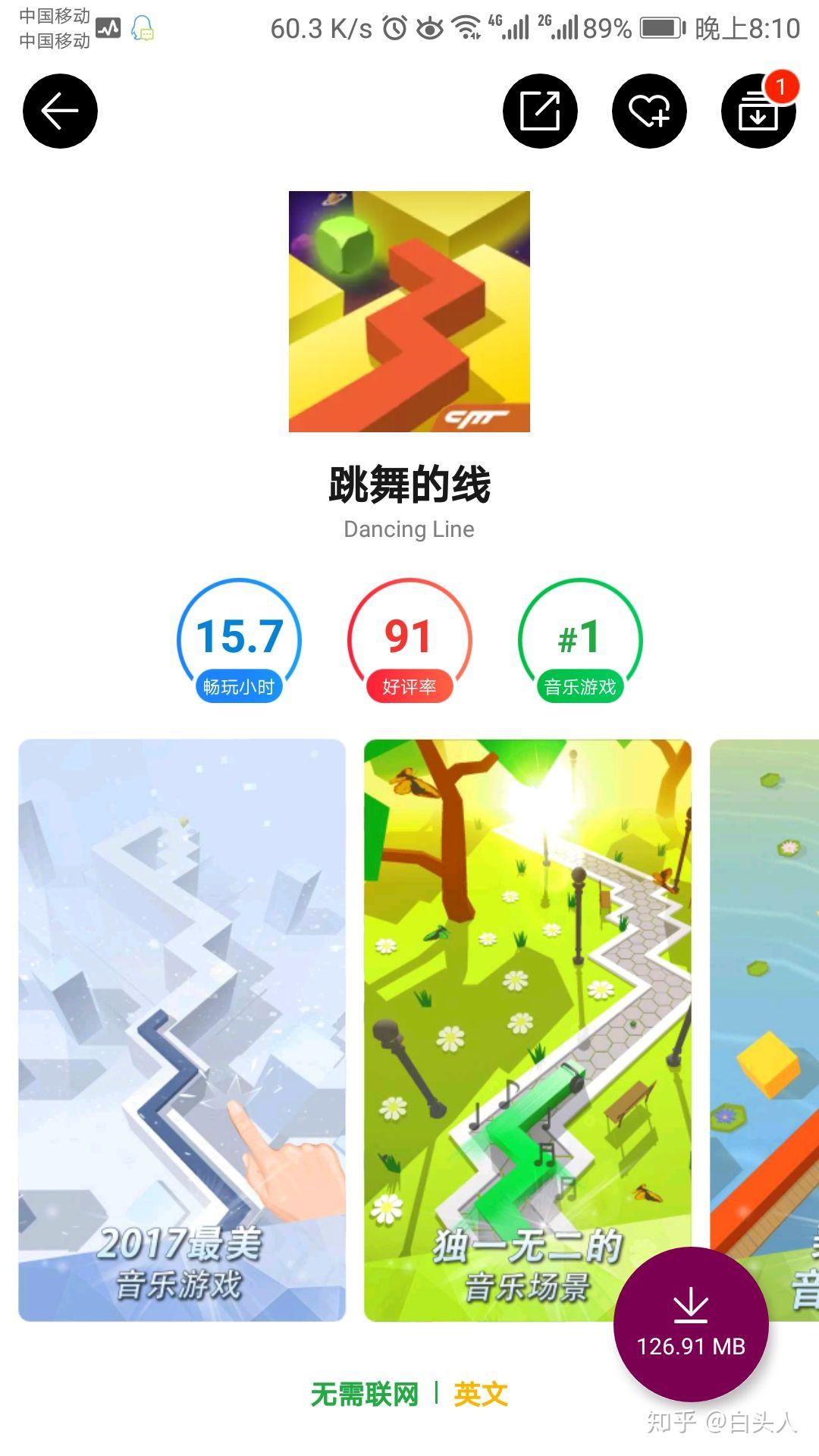The image size is (819, 1456).
Task: Share this game via the share icon
Action: coord(540,111)
